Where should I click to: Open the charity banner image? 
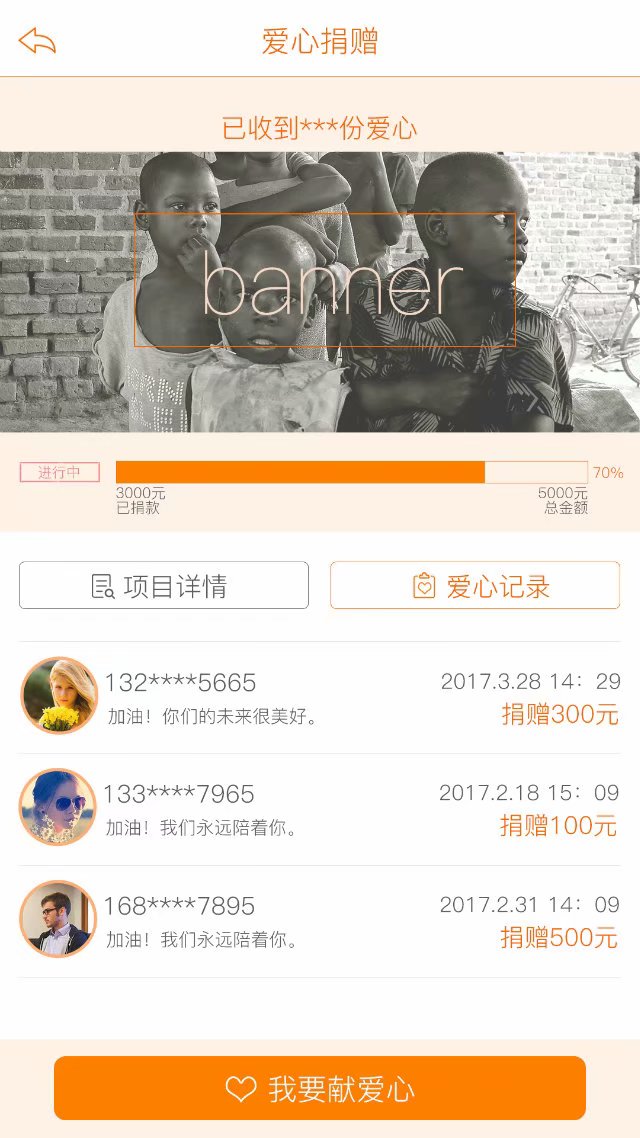[320, 291]
